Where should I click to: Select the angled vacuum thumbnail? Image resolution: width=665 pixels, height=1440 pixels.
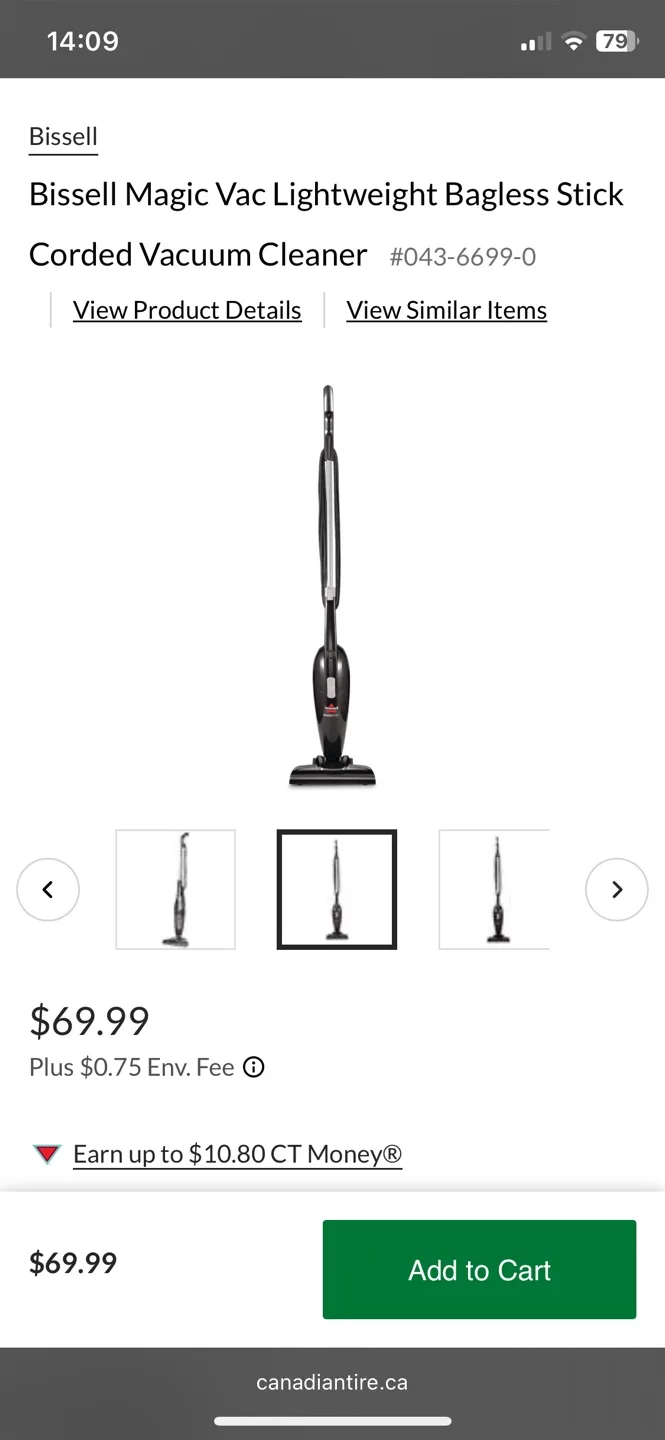pyautogui.click(x=176, y=889)
